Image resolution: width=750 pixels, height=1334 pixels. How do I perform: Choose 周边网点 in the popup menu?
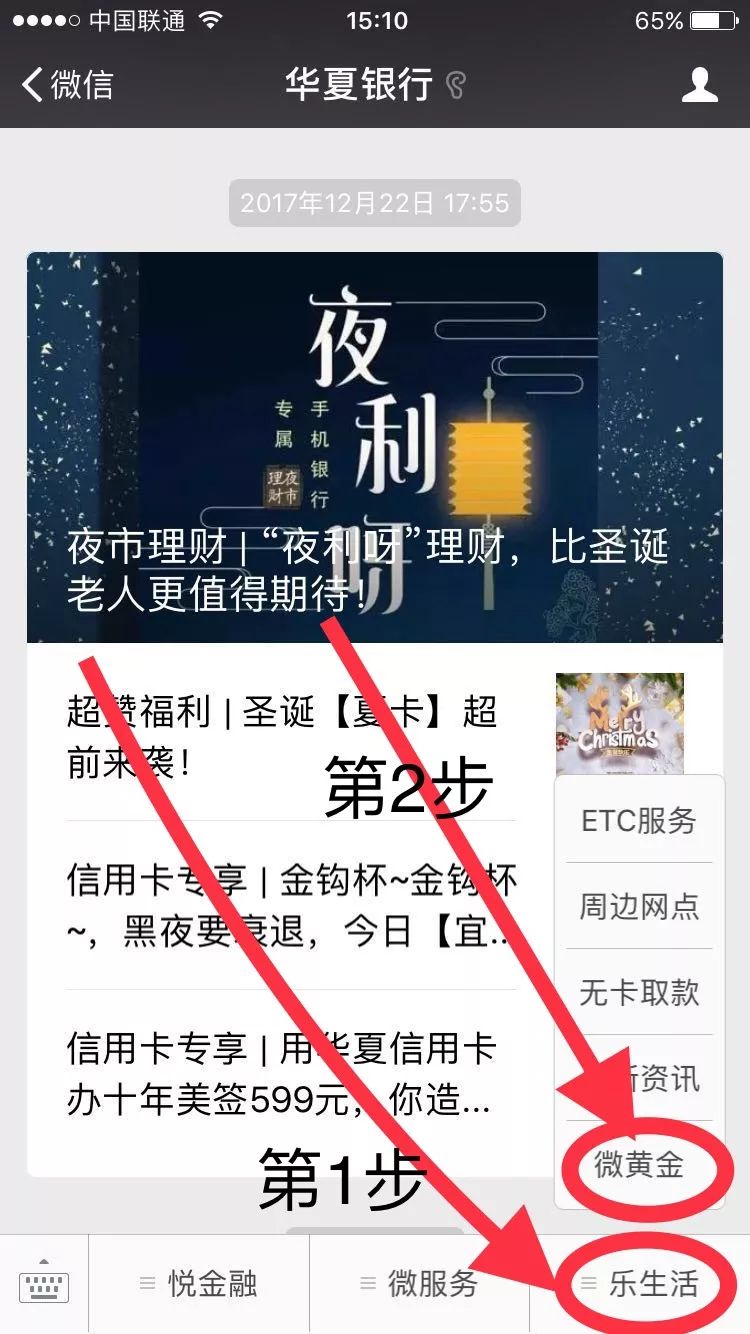pyautogui.click(x=639, y=906)
